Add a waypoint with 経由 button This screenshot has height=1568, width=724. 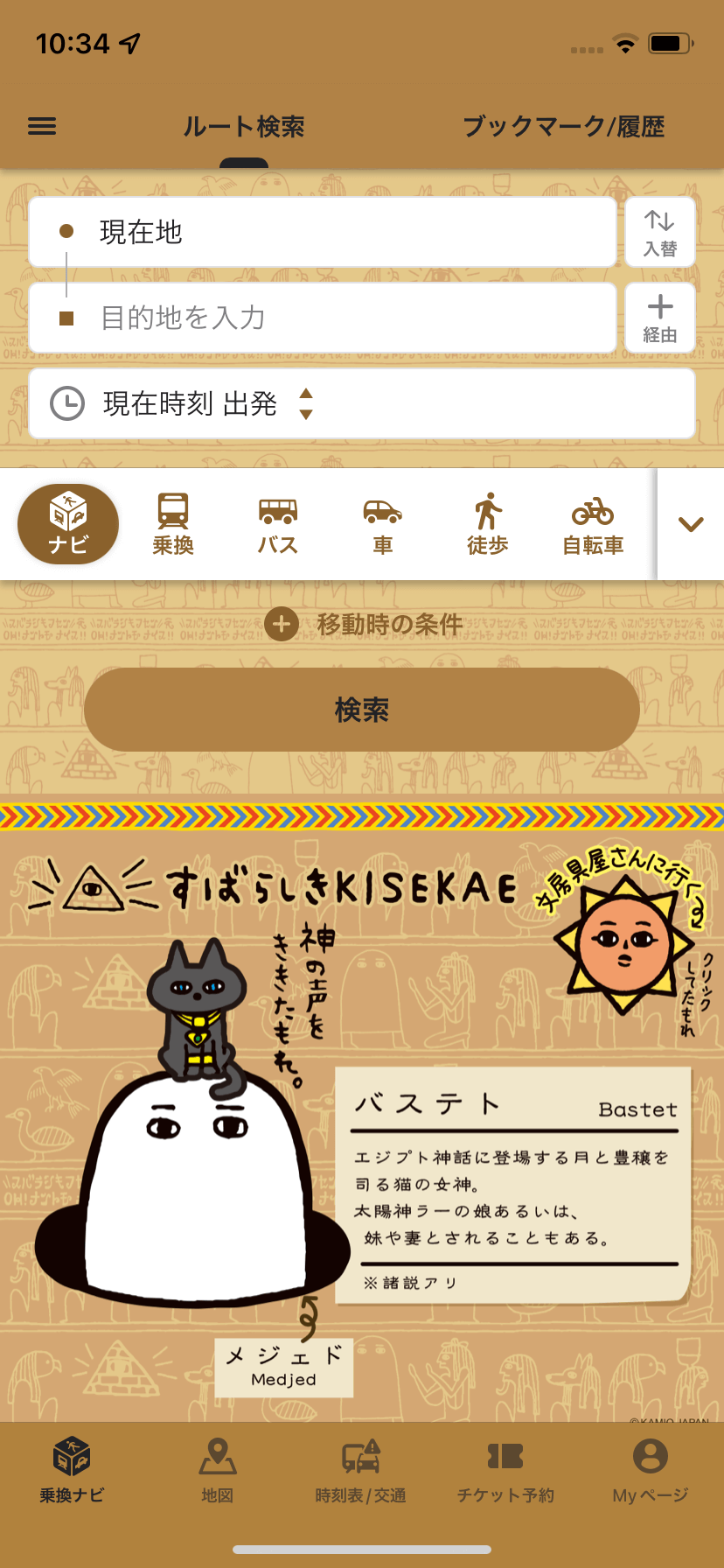pyautogui.click(x=660, y=318)
